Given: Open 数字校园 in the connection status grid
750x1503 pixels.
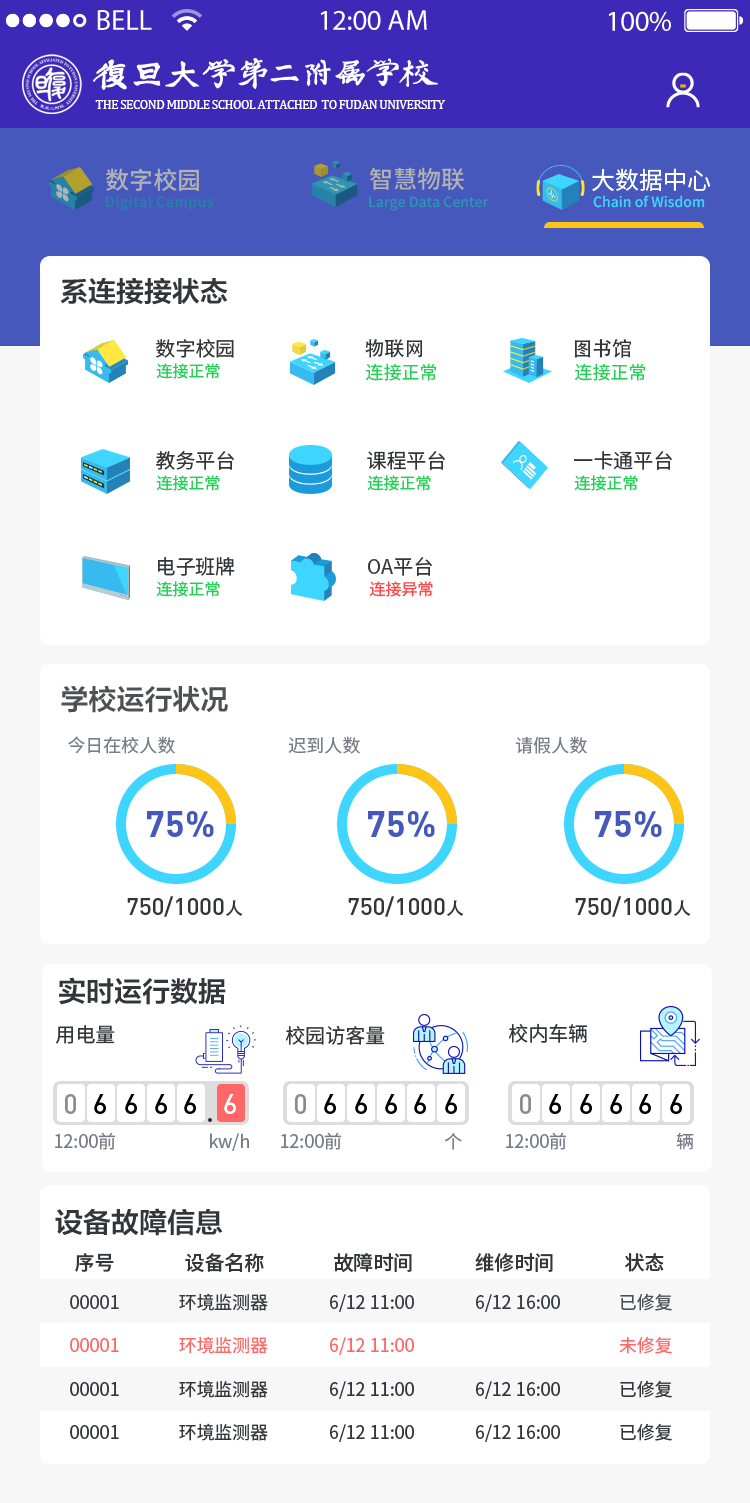Looking at the screenshot, I should pos(160,360).
